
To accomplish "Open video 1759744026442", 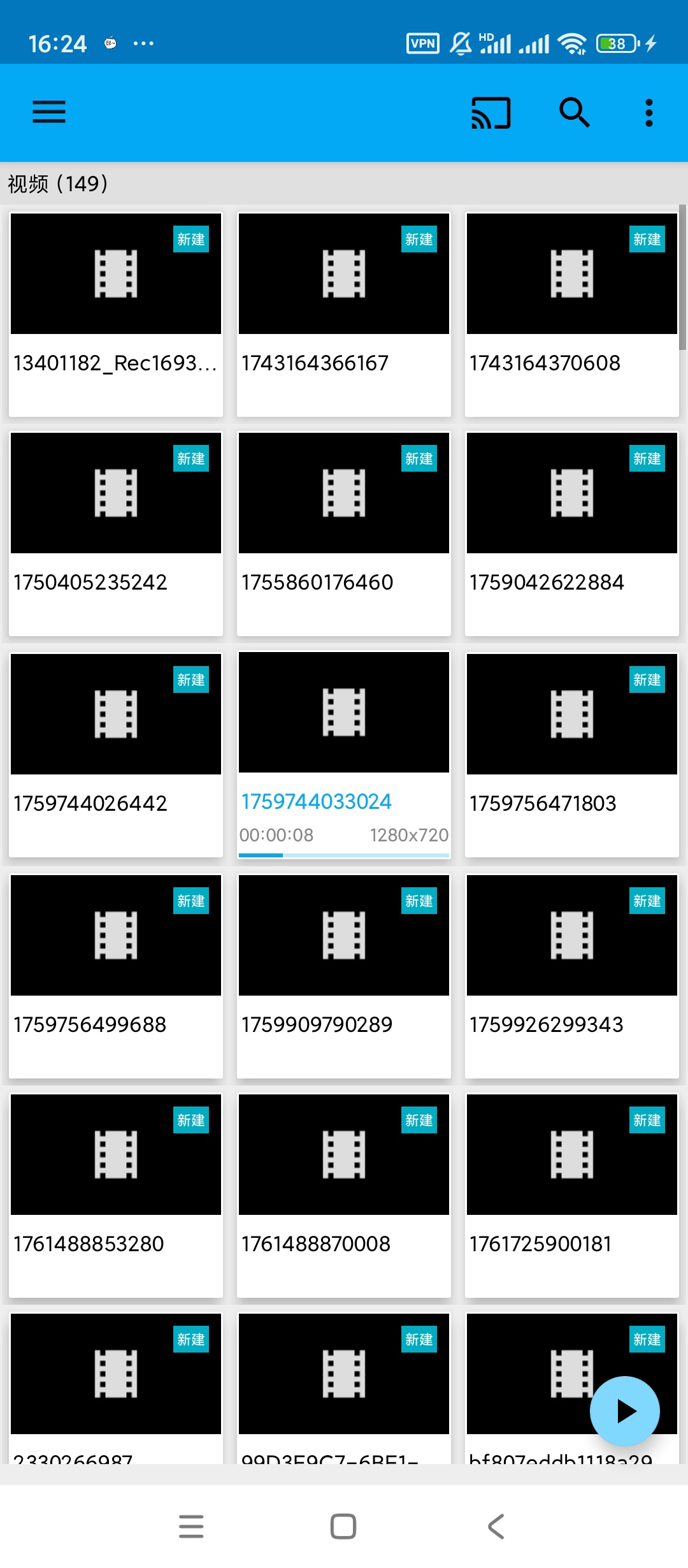I will (116, 754).
